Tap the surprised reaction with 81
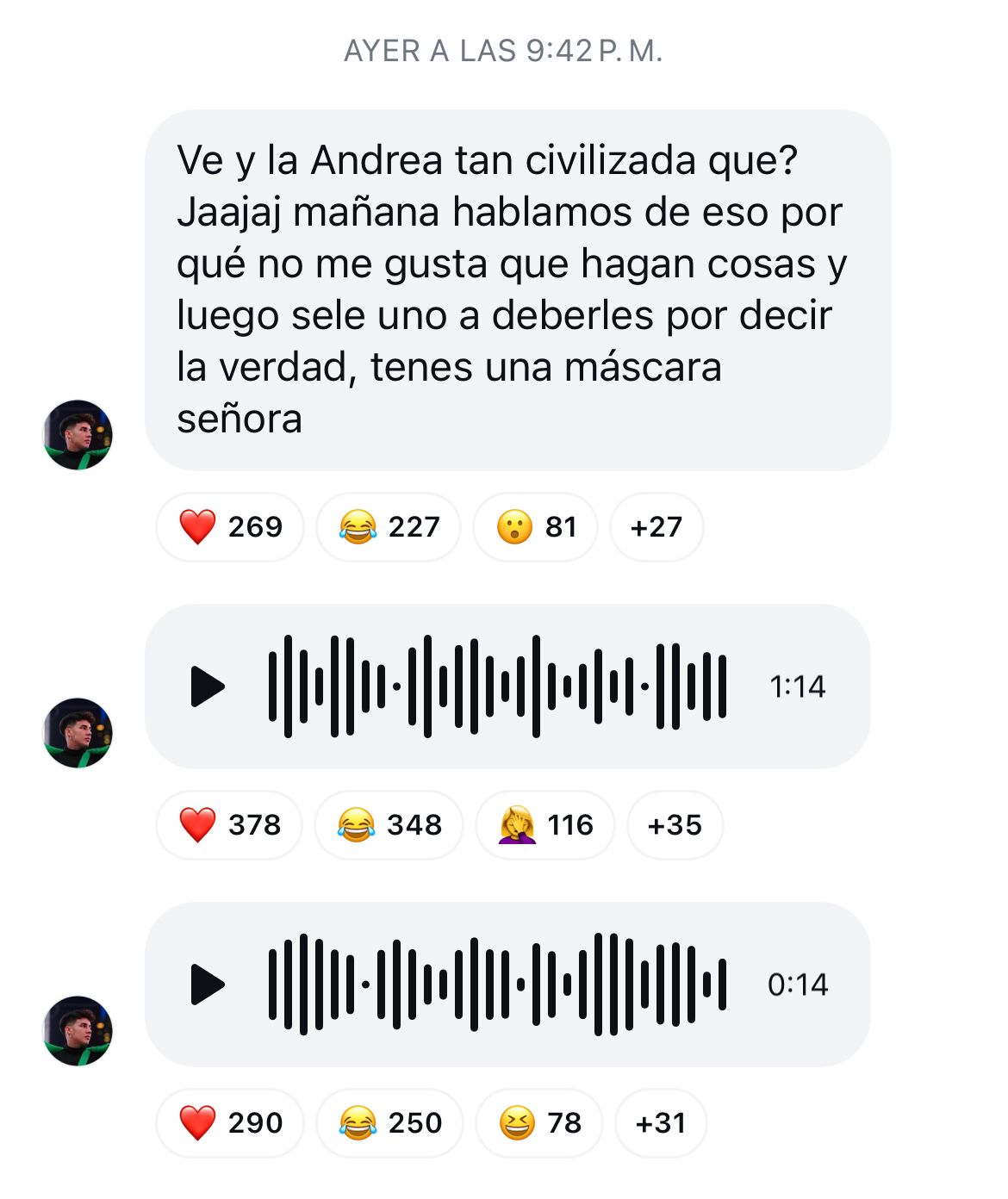 535,527
